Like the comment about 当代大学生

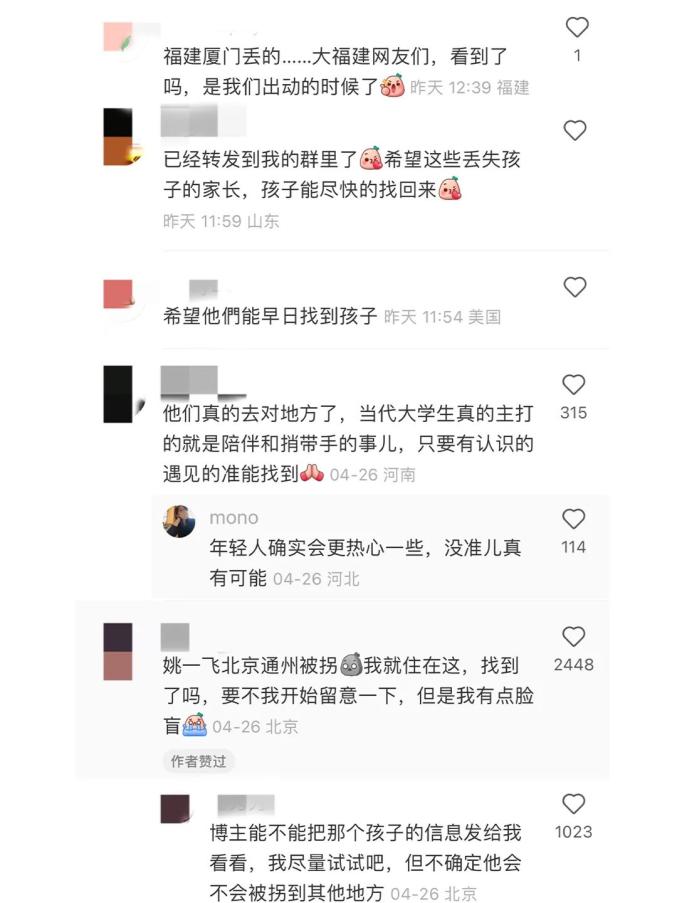(x=573, y=385)
